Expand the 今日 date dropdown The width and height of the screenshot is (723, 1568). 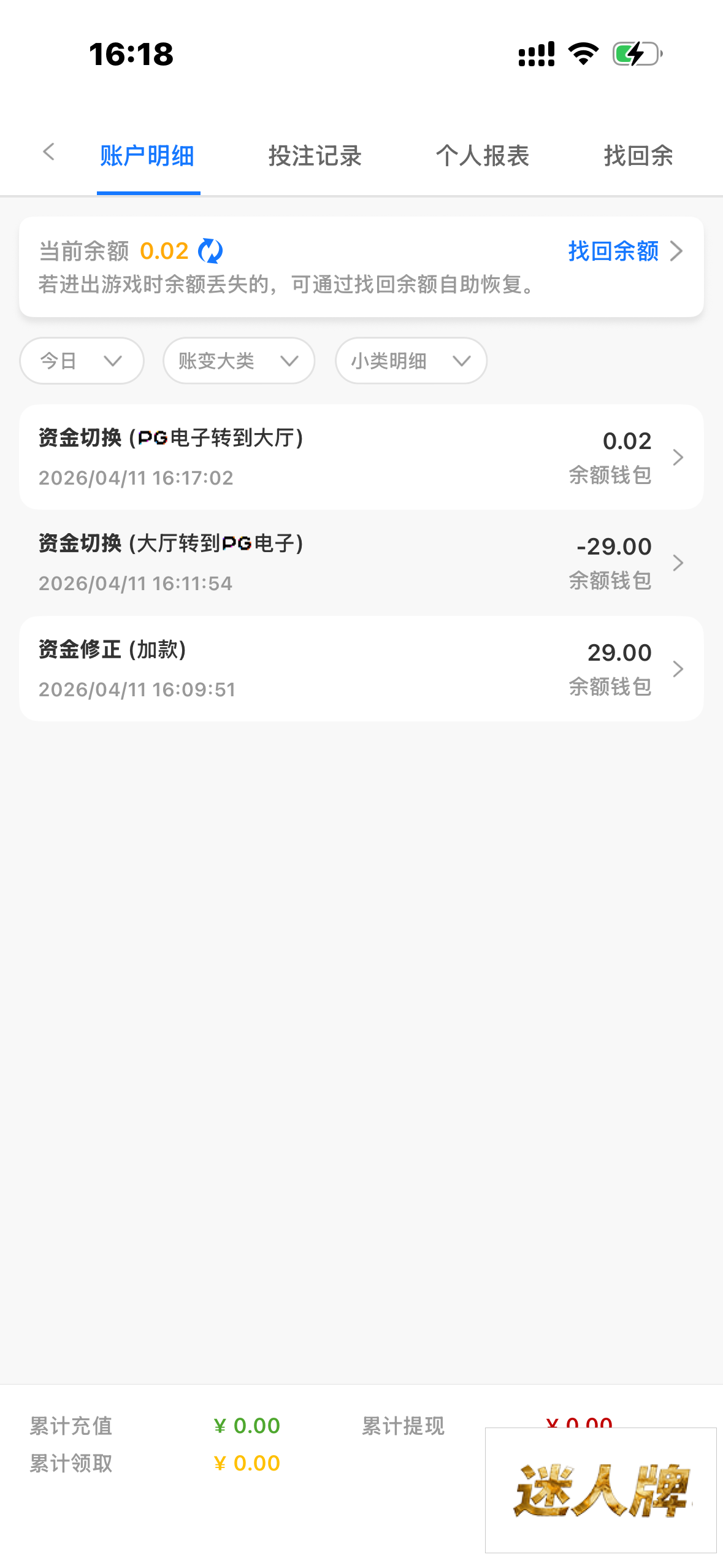[x=82, y=361]
